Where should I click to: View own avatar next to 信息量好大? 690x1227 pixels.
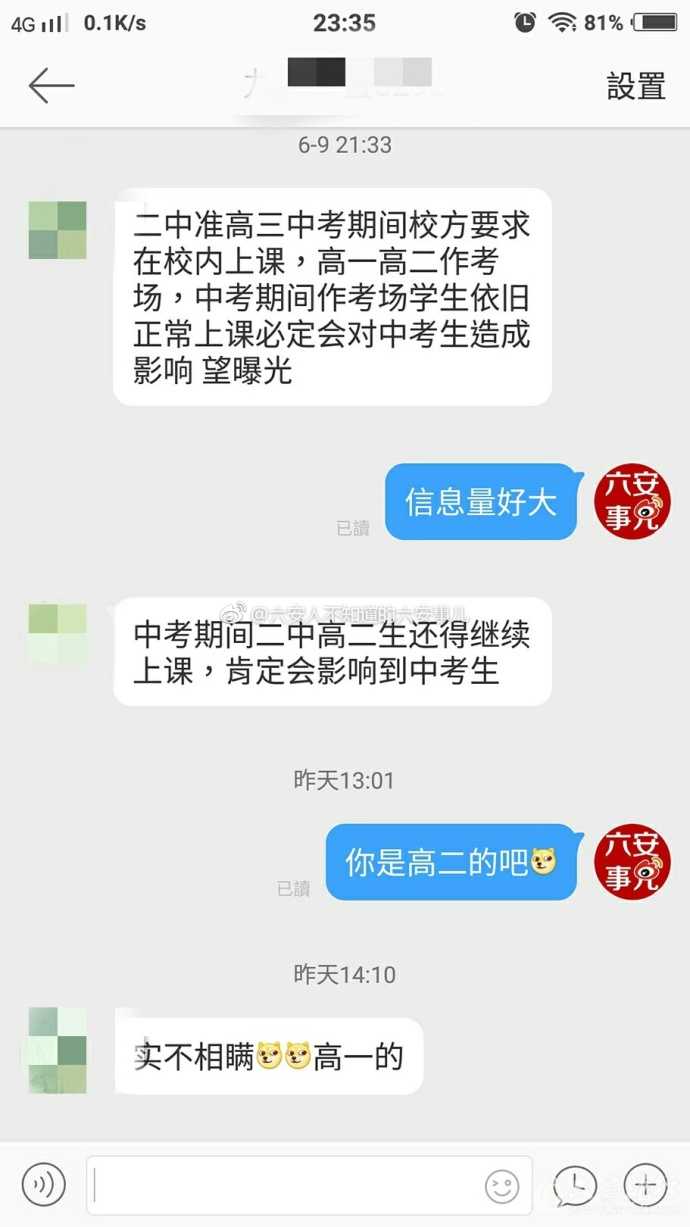coord(632,502)
